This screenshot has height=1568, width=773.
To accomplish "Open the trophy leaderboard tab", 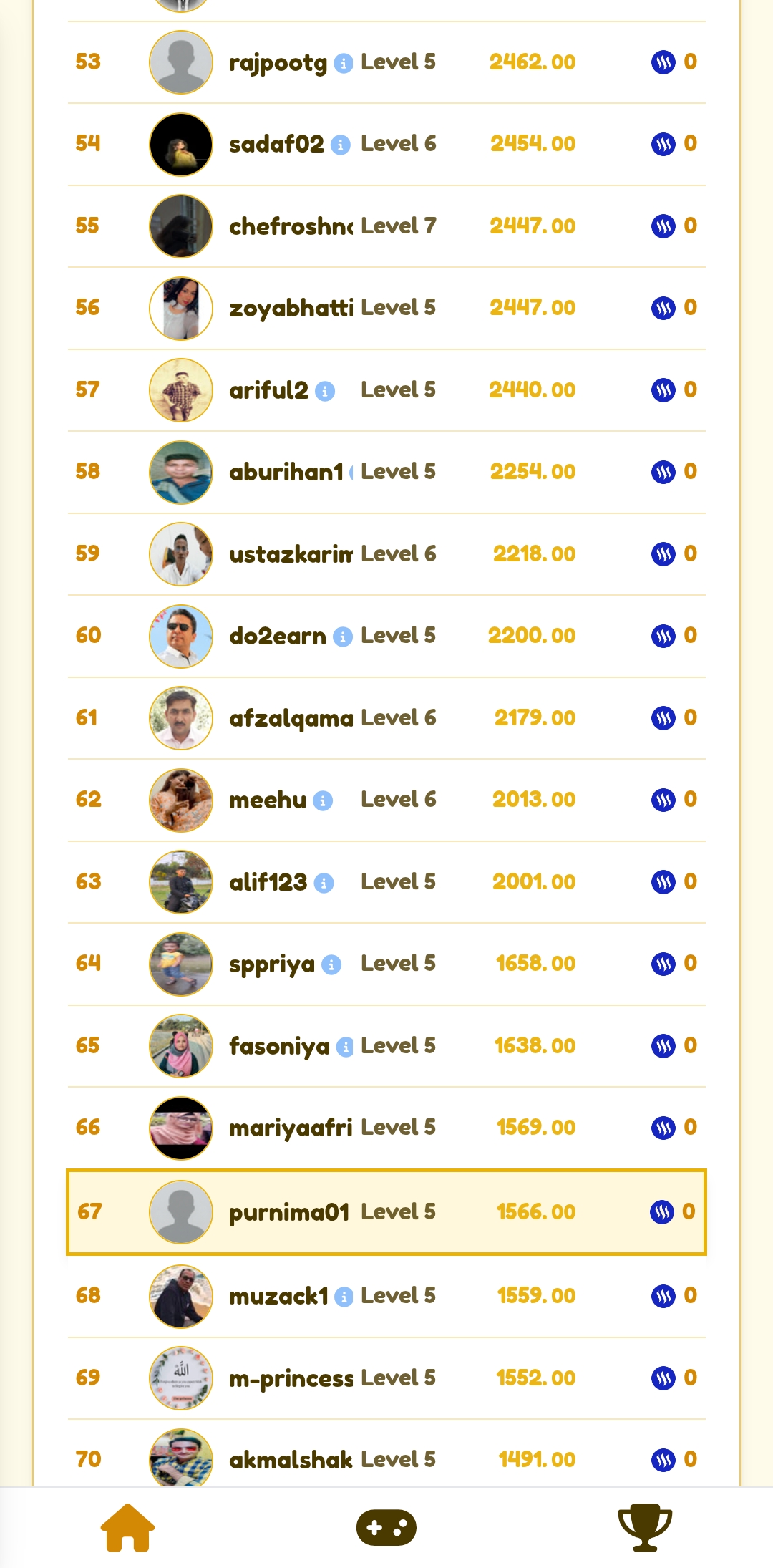I will point(644,1528).
